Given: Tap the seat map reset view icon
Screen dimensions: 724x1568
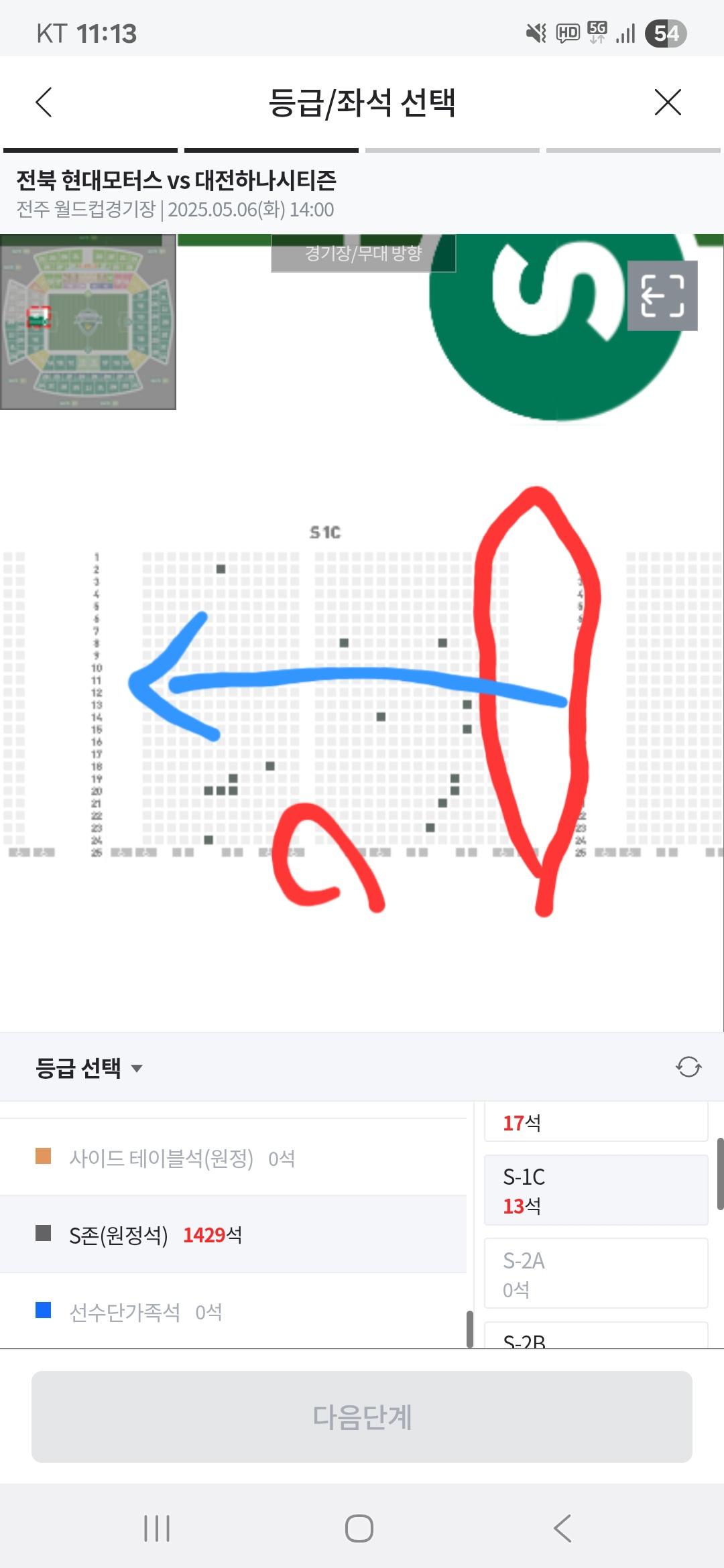Looking at the screenshot, I should click(662, 296).
